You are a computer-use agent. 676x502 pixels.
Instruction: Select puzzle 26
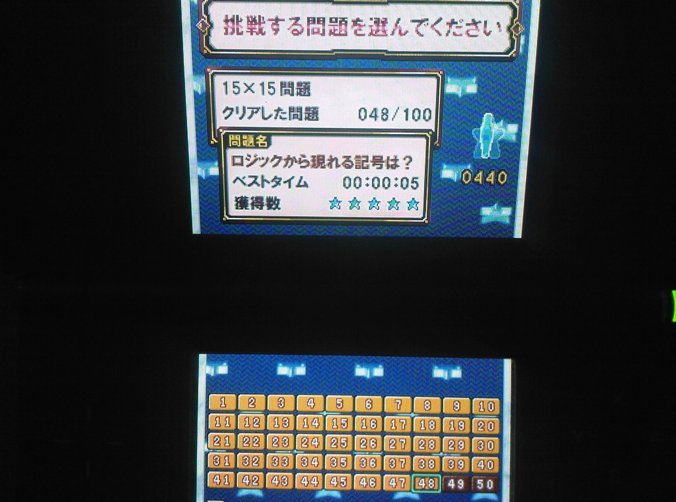[x=369, y=443]
